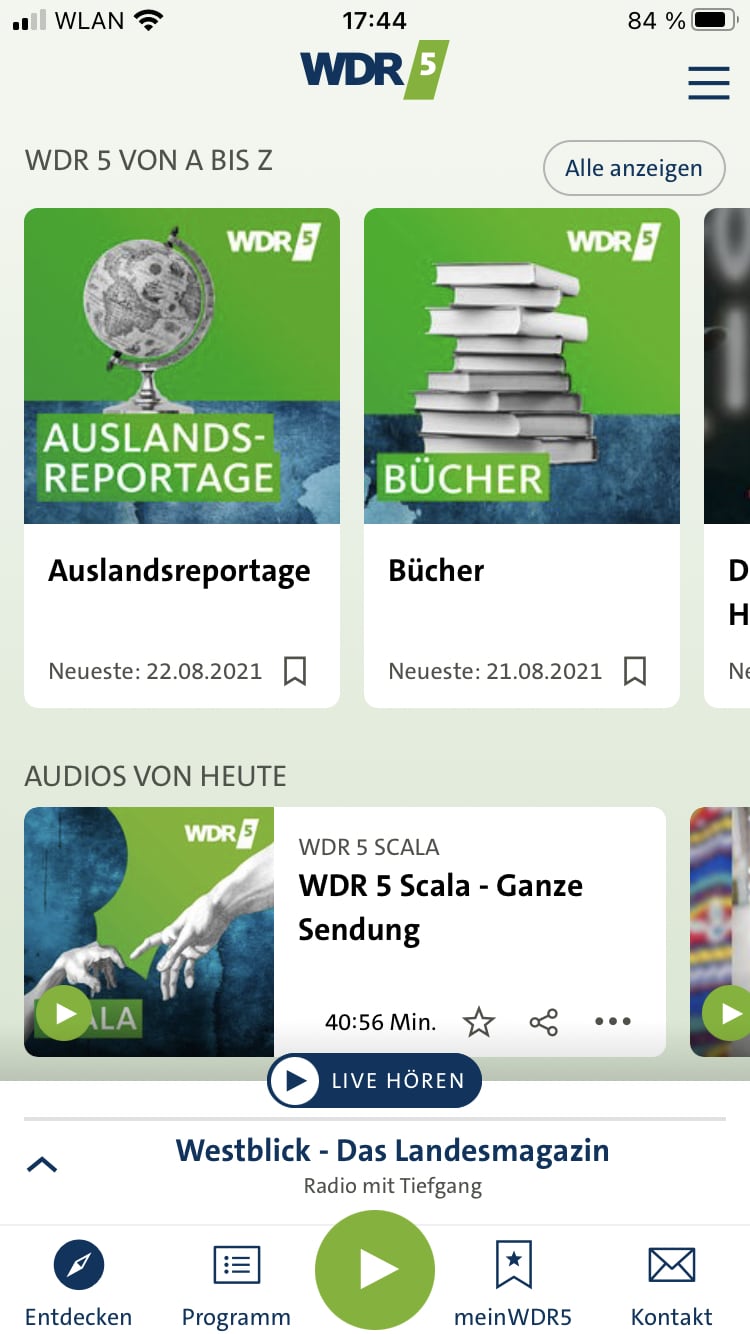750x1334 pixels.
Task: Share WDR 5 Scala episode
Action: click(x=544, y=1022)
